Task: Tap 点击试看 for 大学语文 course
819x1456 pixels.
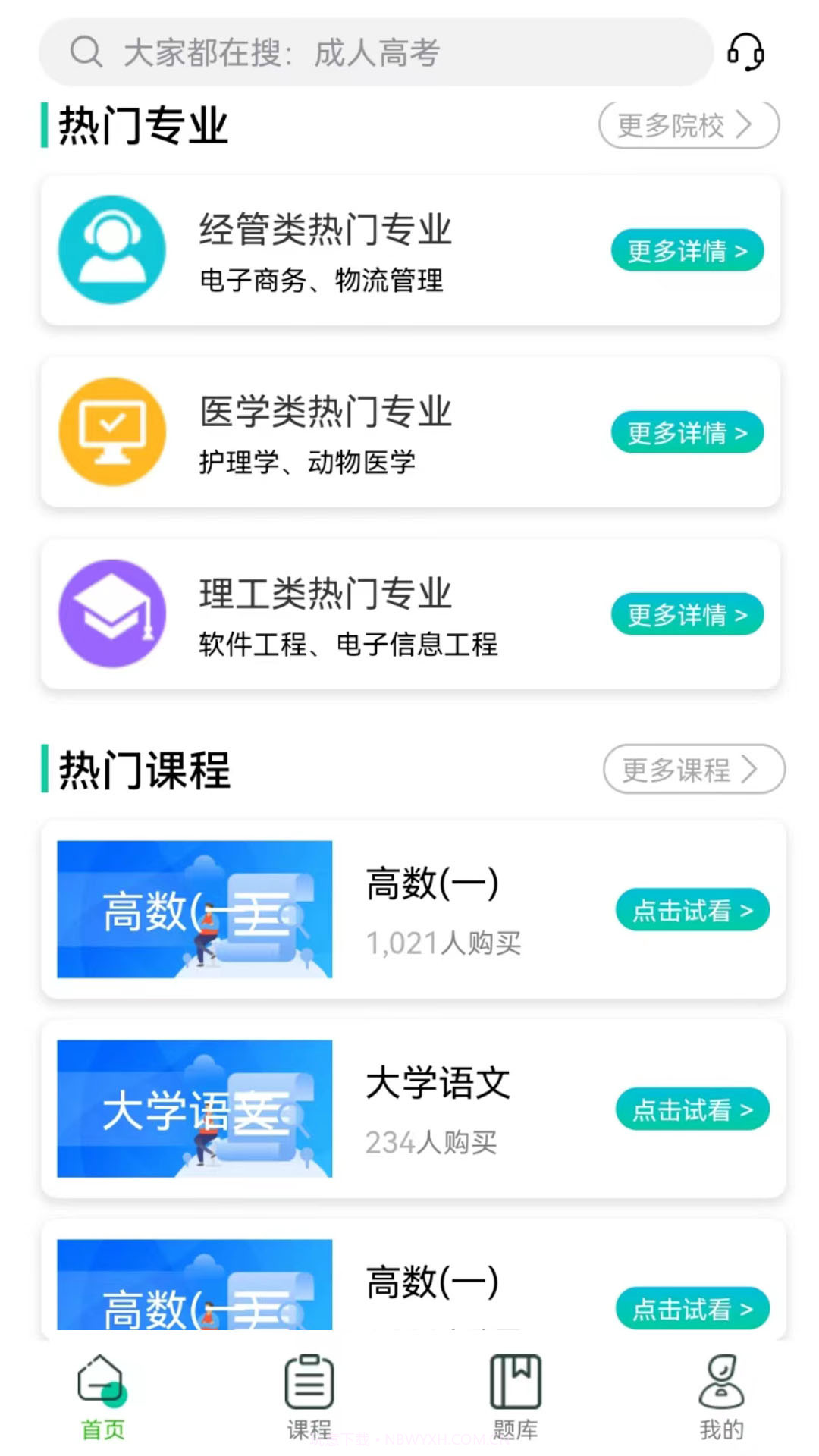Action: 692,1109
